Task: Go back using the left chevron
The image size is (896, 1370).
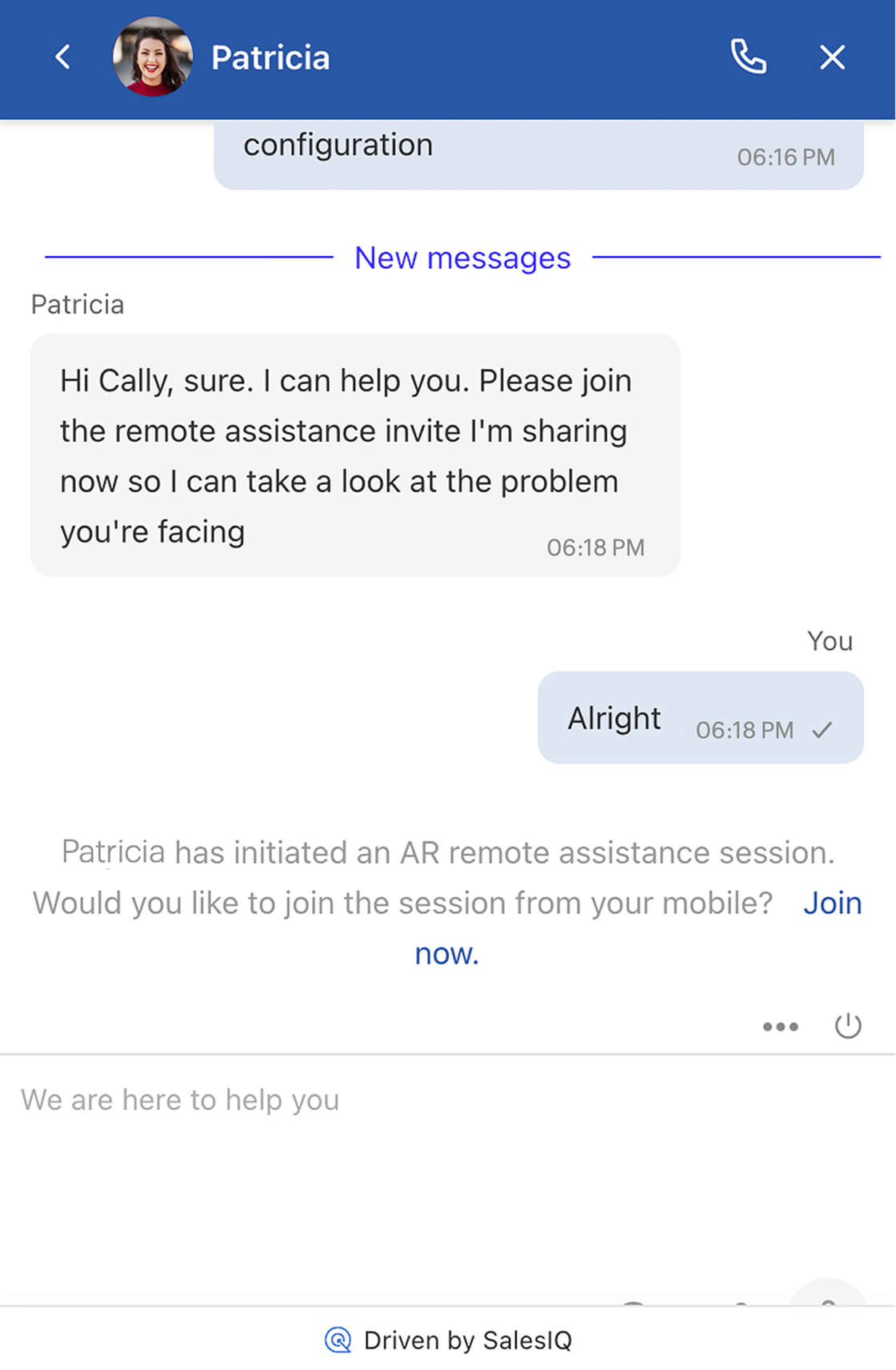Action: click(62, 57)
